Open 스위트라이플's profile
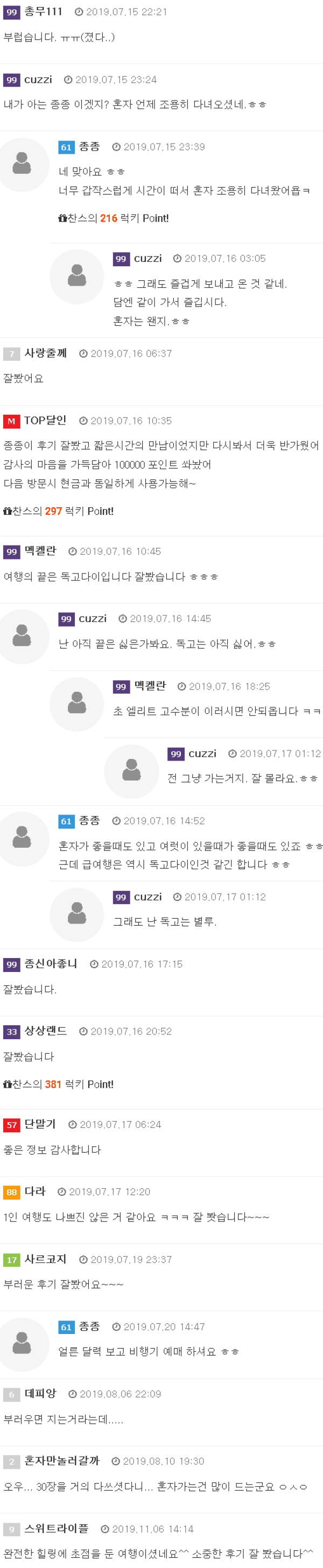 (56, 1528)
